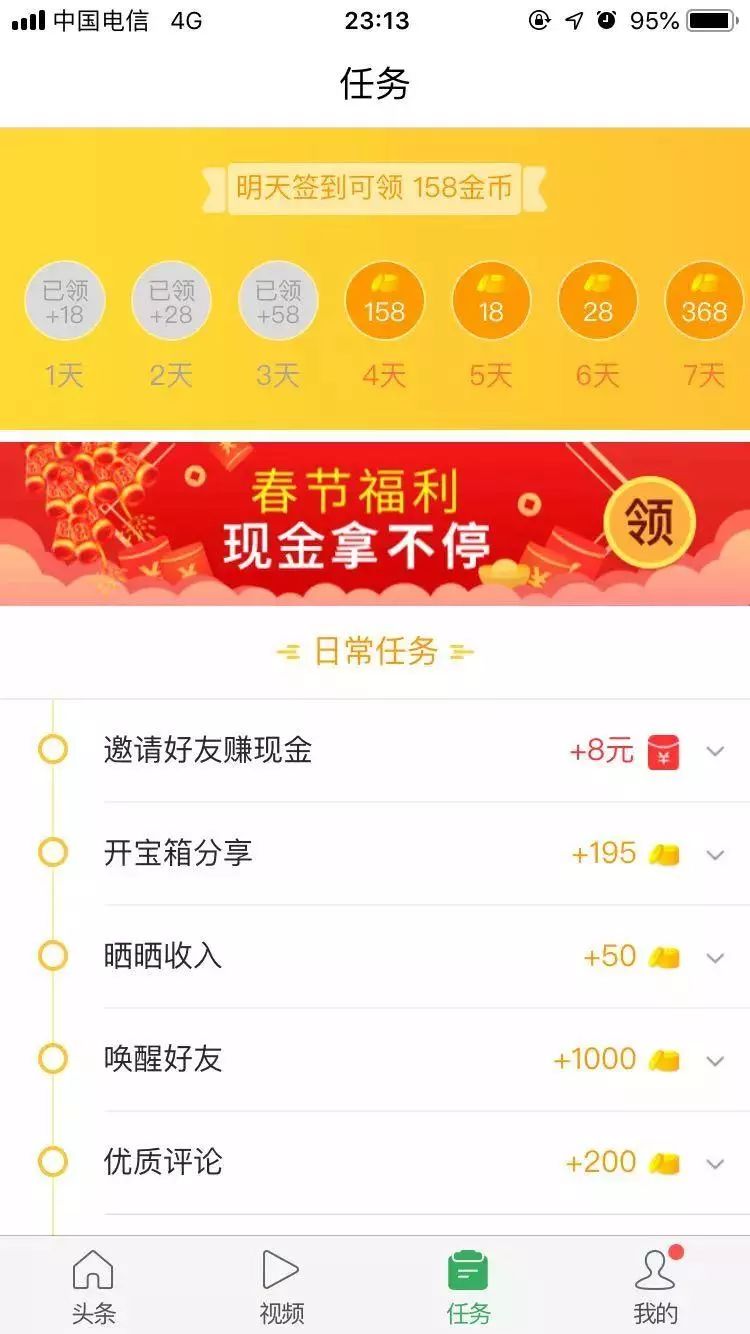Open the 邀请好友赚现金 task

(208, 750)
